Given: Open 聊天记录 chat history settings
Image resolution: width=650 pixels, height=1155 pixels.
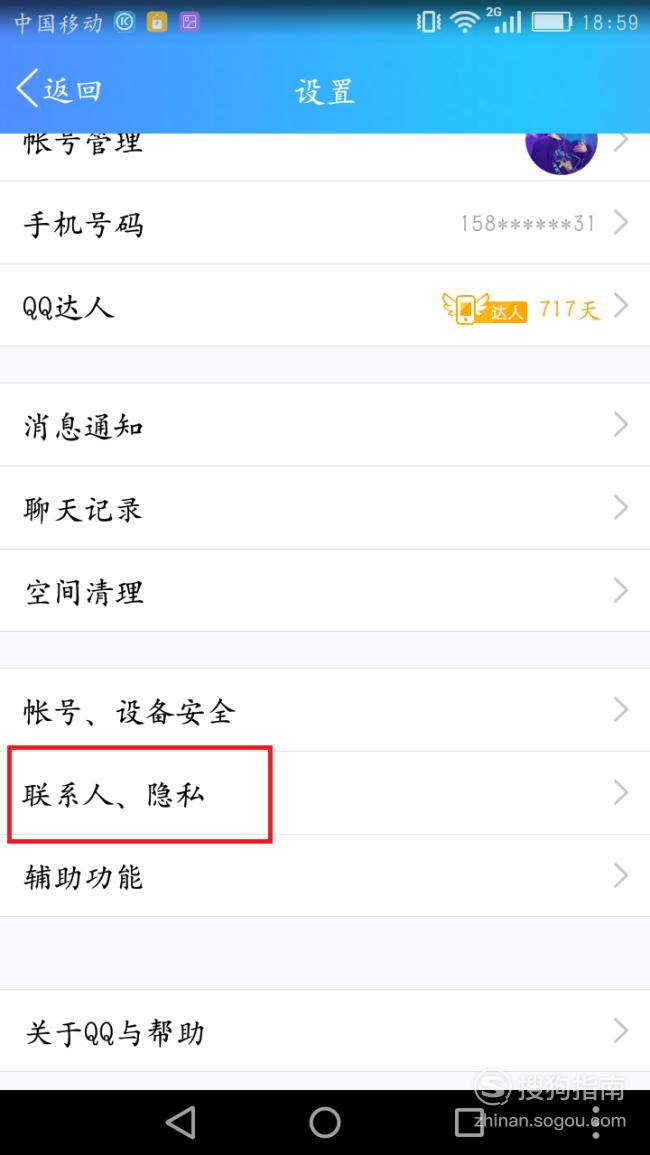Looking at the screenshot, I should point(325,508).
